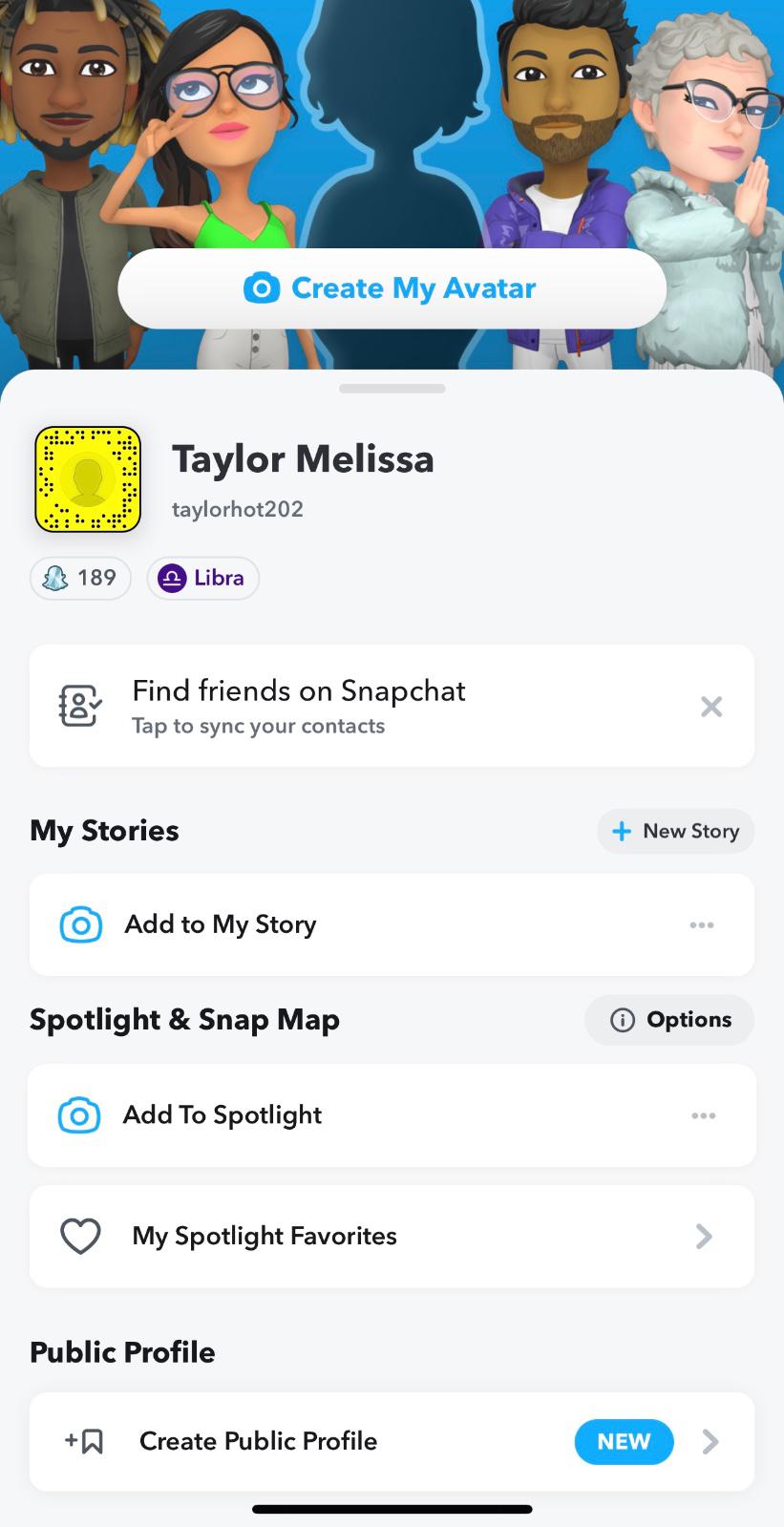Open the Snapcode profile image
Viewport: 784px width, 1527px height.
88,479
